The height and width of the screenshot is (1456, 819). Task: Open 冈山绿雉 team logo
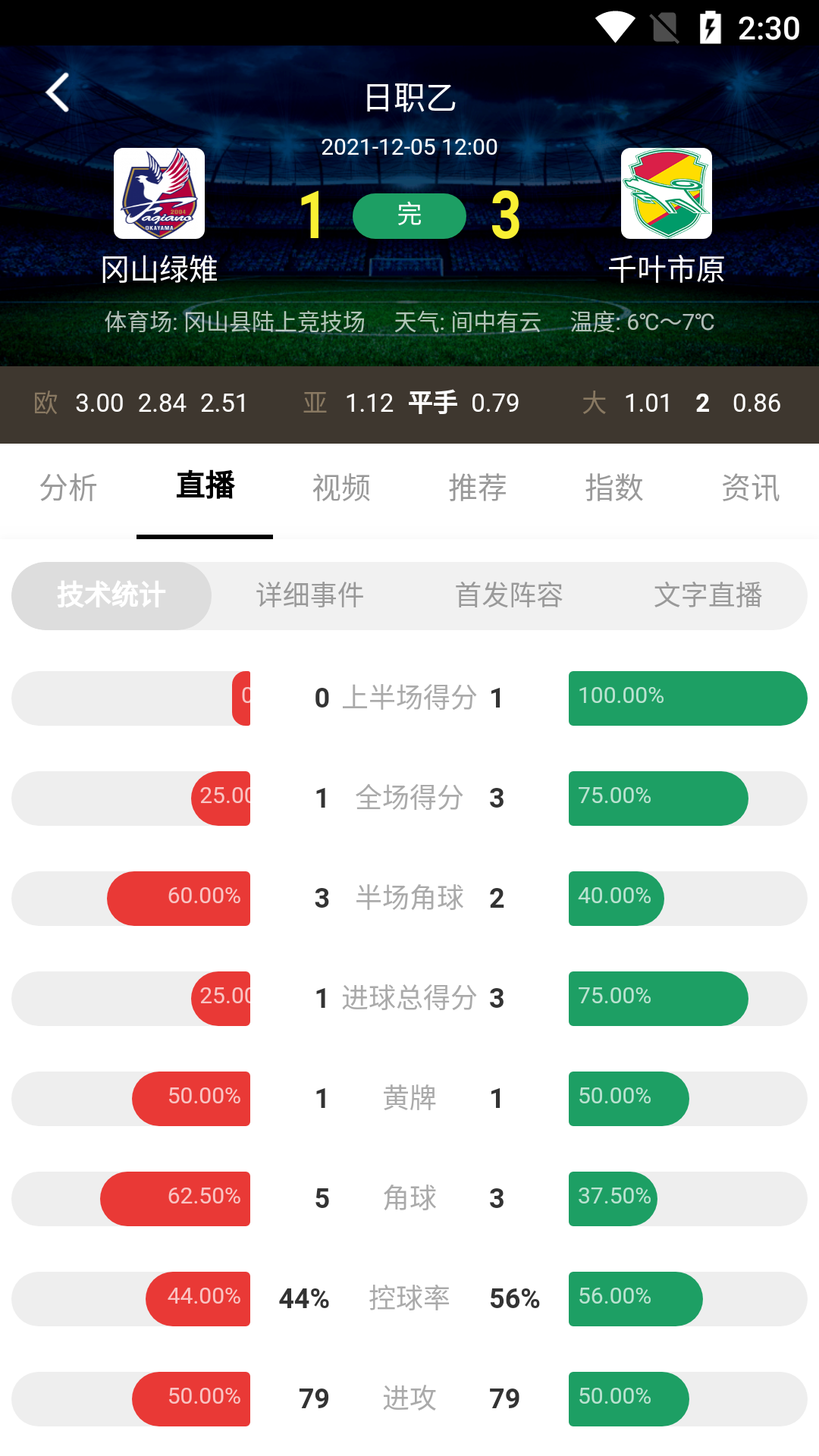pyautogui.click(x=159, y=193)
